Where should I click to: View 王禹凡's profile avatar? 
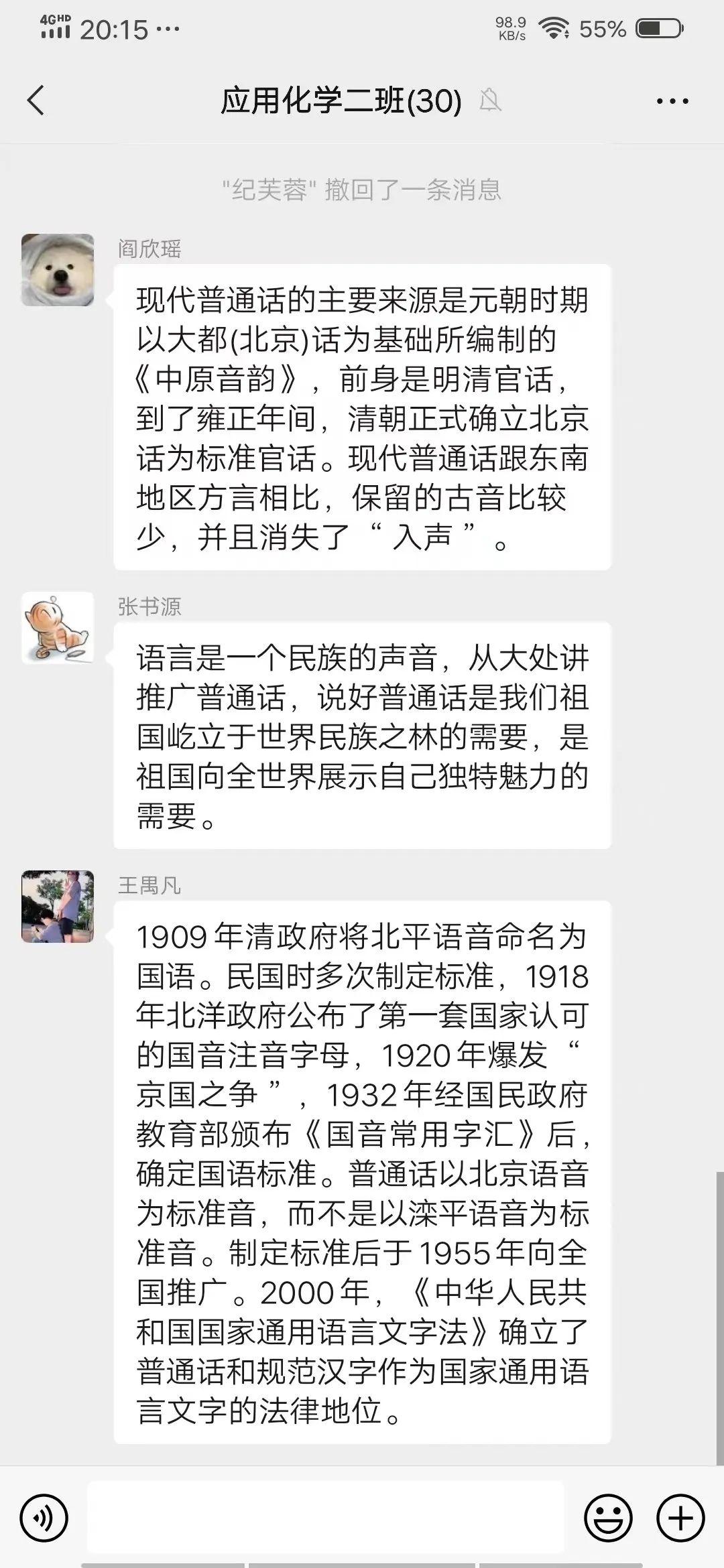58,907
